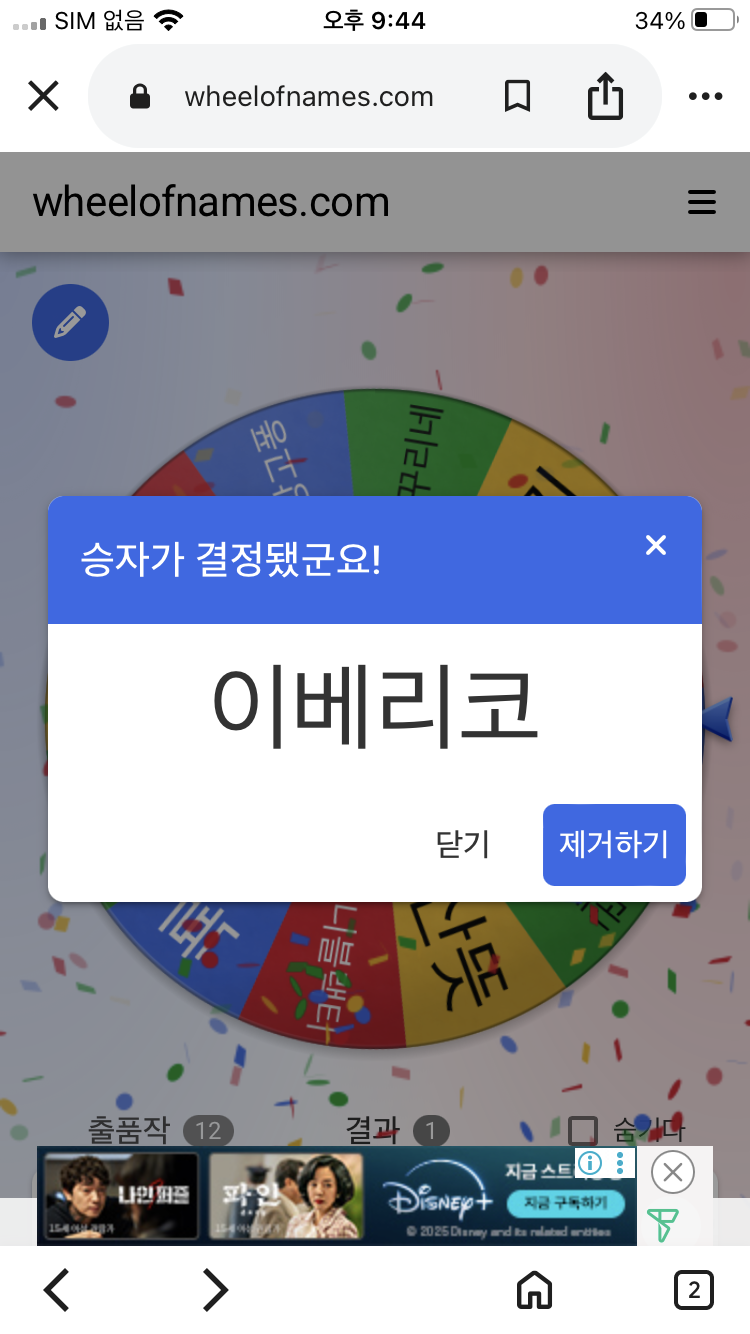Open the browser overflow menu
Image resolution: width=750 pixels, height=1334 pixels.
click(705, 97)
